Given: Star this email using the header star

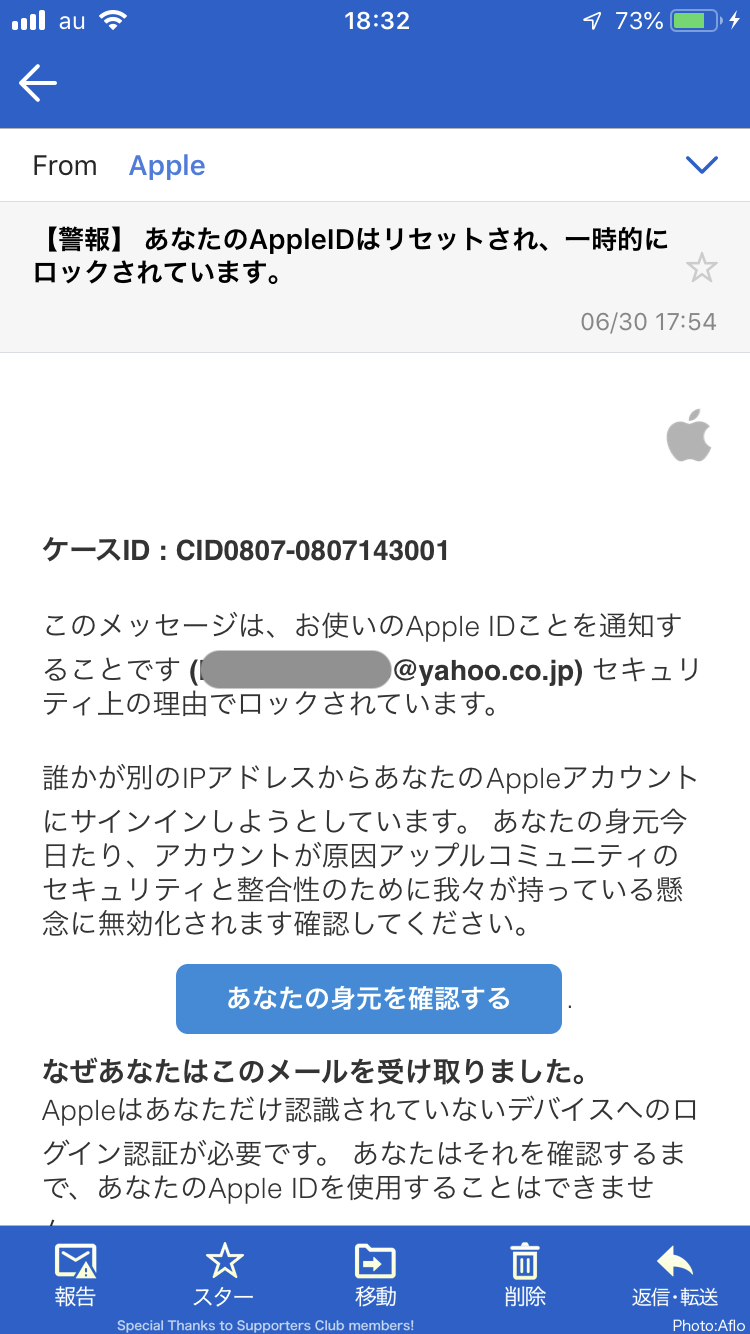Looking at the screenshot, I should pos(701,268).
